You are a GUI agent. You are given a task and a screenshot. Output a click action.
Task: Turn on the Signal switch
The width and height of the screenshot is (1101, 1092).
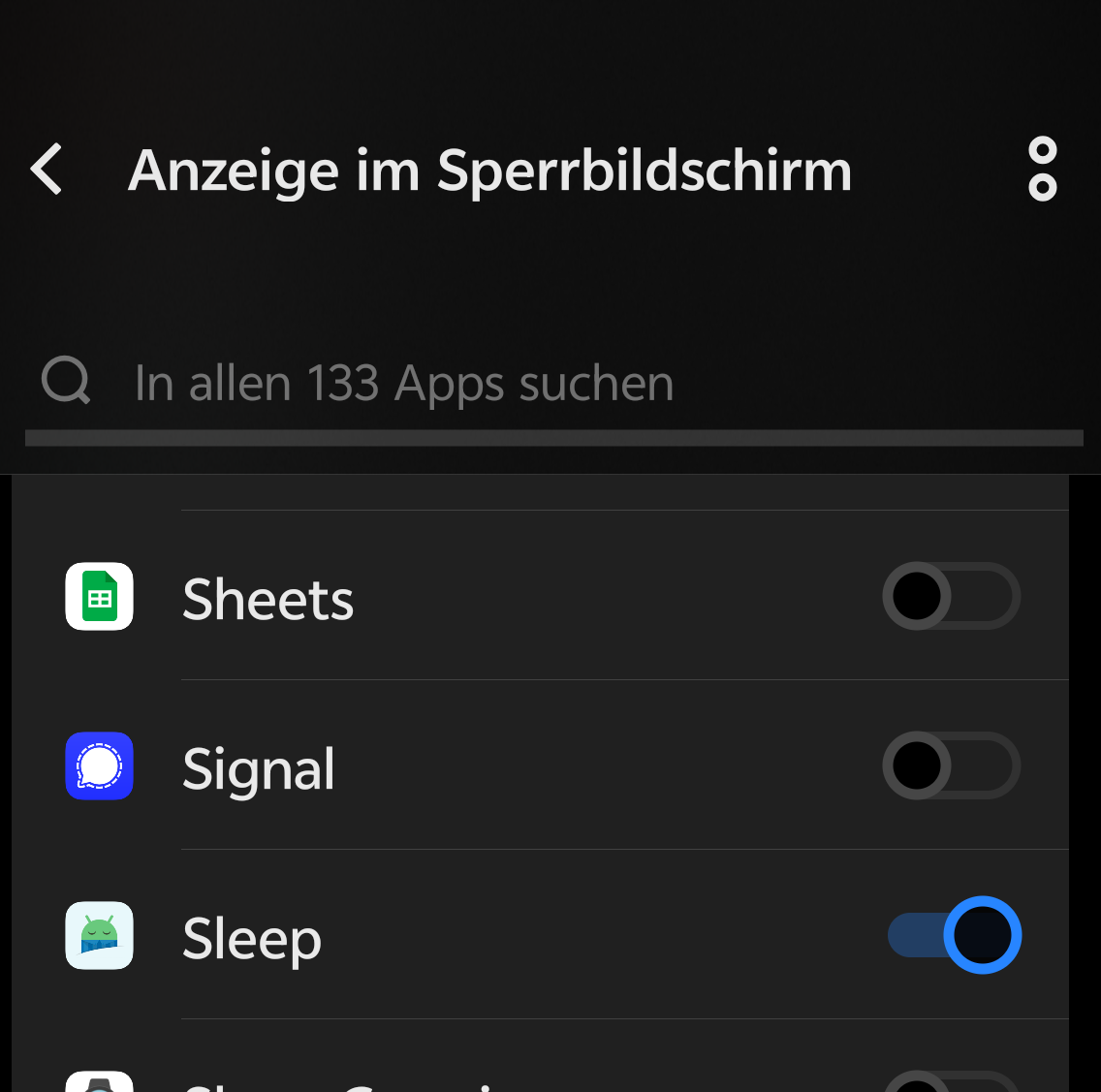(951, 765)
